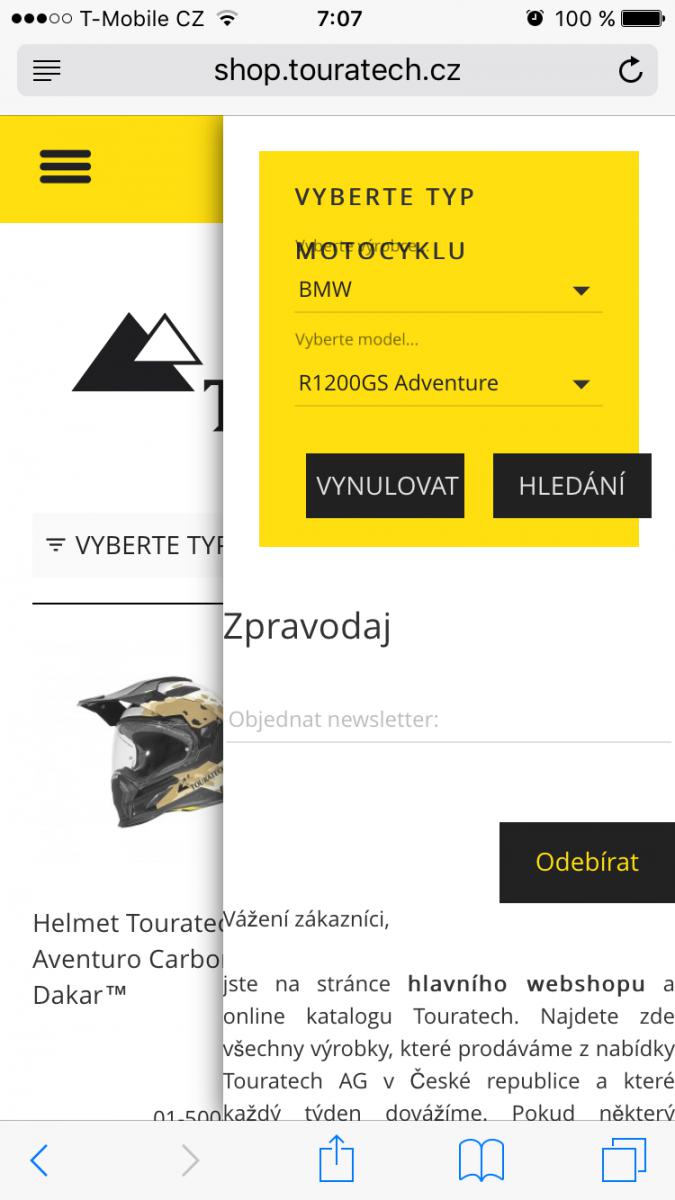This screenshot has width=675, height=1200.
Task: Open the hamburger menu
Action: (x=65, y=166)
